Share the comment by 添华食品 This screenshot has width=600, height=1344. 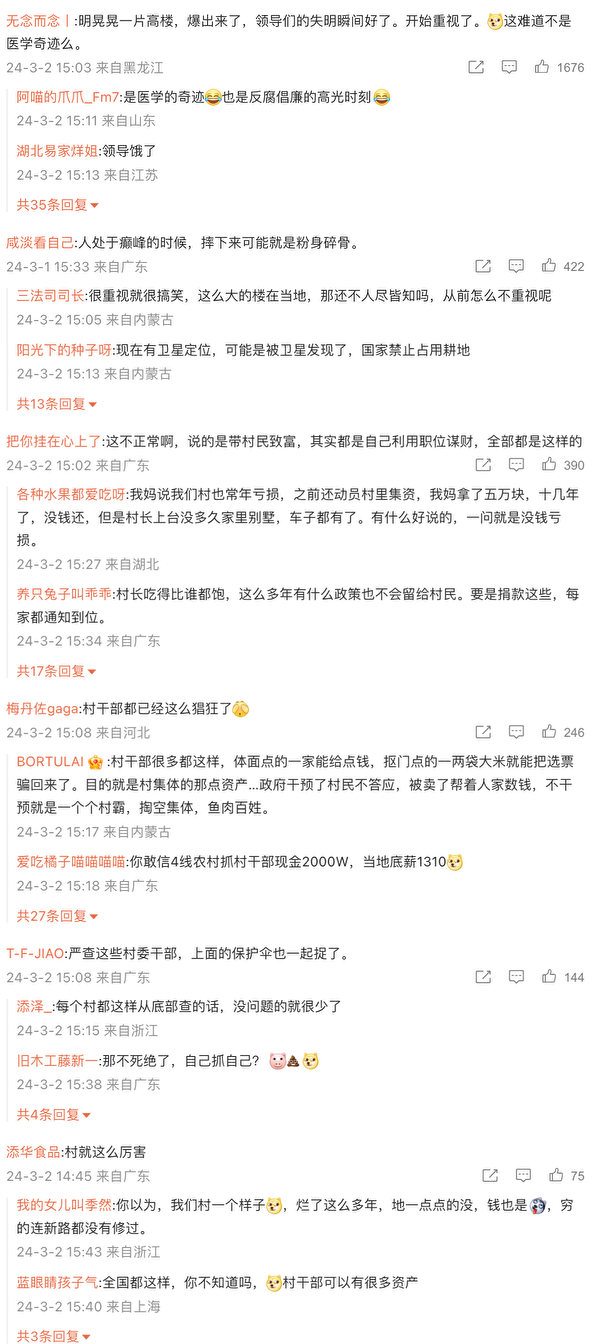click(x=490, y=1176)
